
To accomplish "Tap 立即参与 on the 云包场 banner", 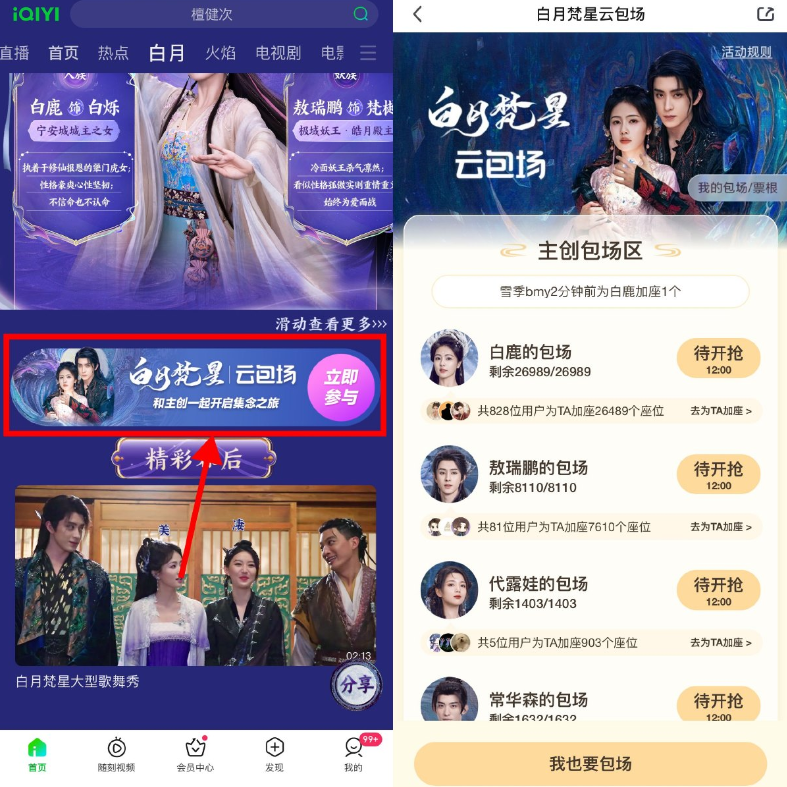I will coord(341,386).
